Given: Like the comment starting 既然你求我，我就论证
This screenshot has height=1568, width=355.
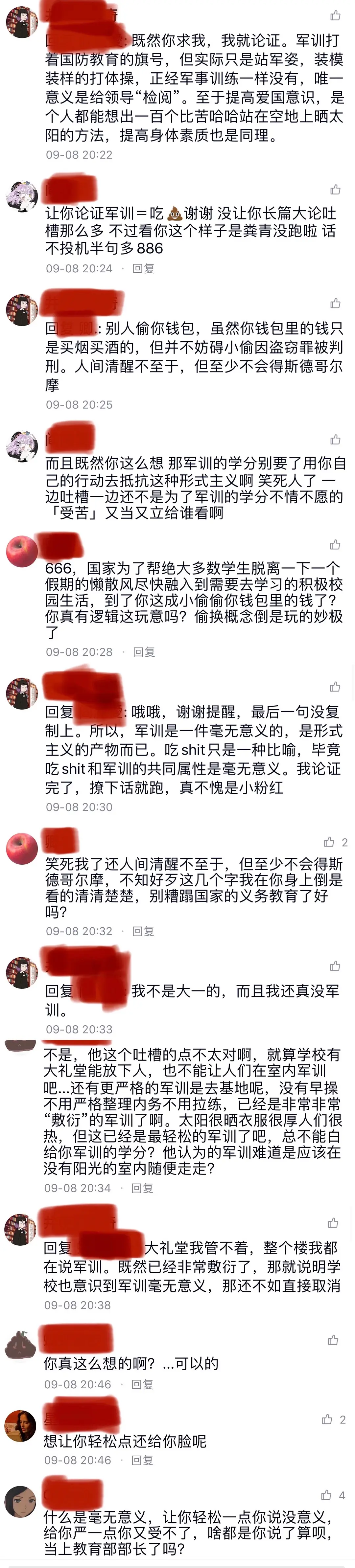Looking at the screenshot, I should [335, 15].
